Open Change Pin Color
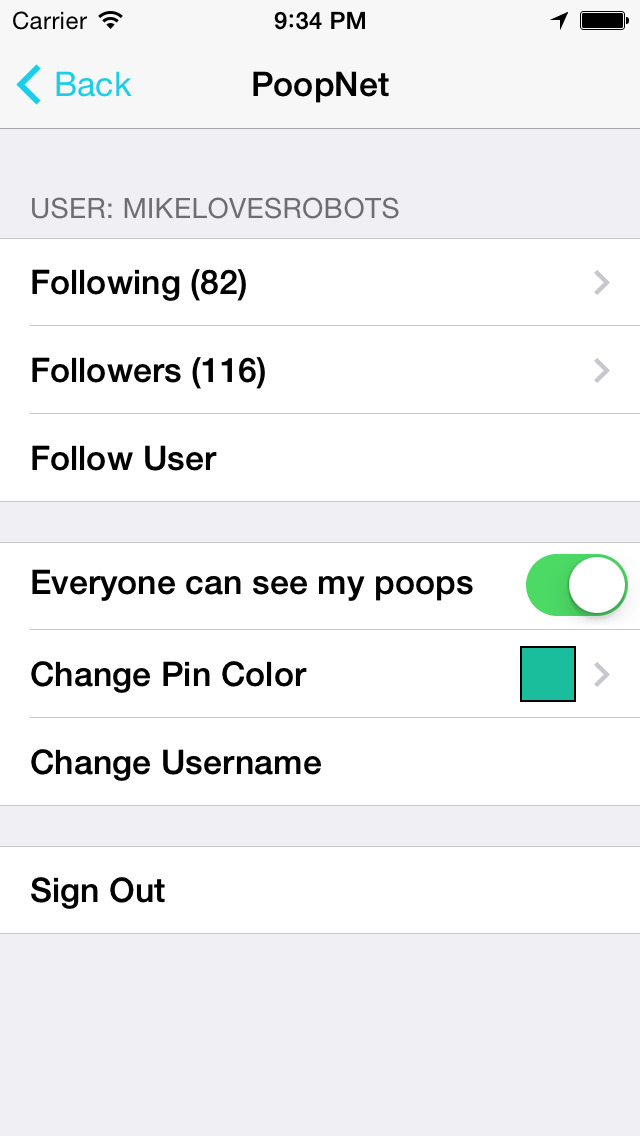 (320, 675)
